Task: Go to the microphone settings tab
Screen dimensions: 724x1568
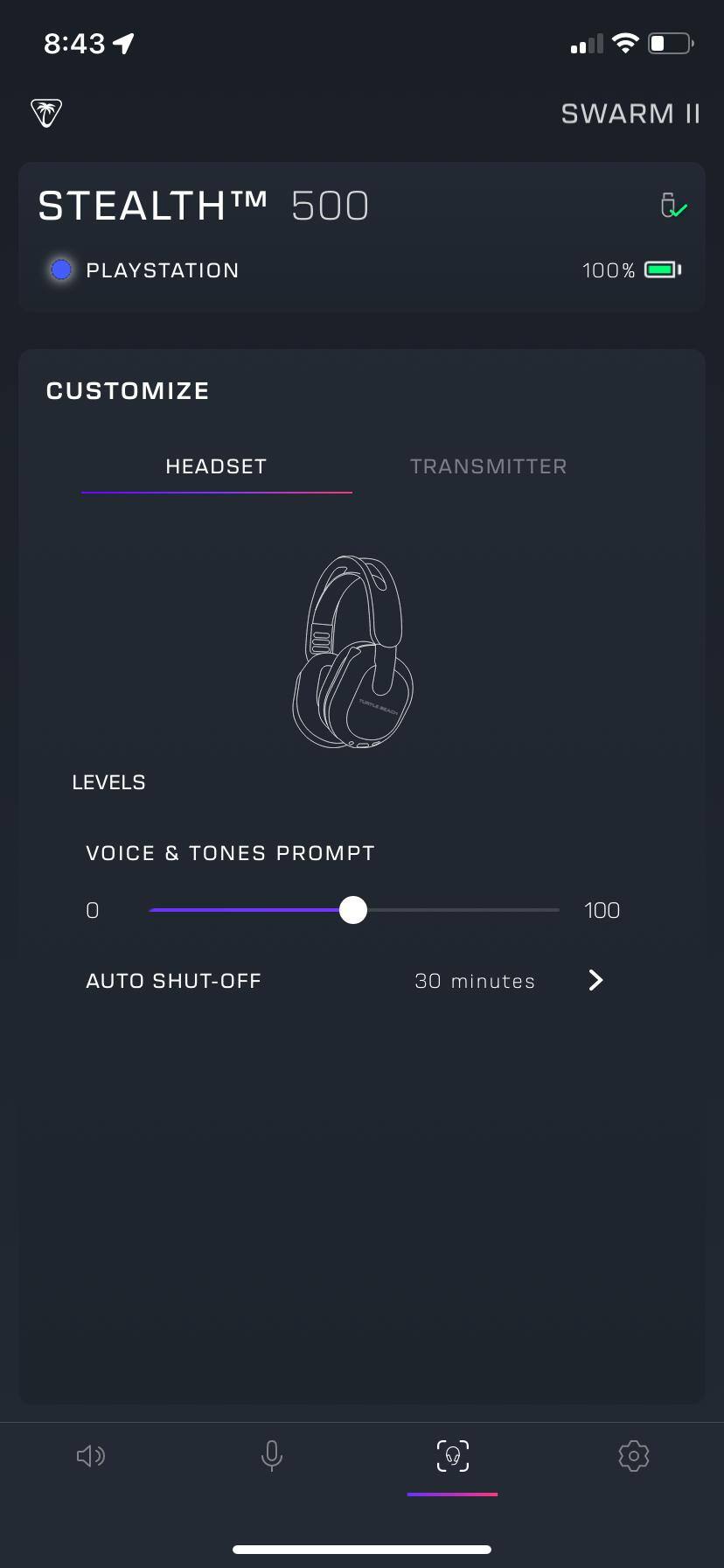Action: [272, 1456]
